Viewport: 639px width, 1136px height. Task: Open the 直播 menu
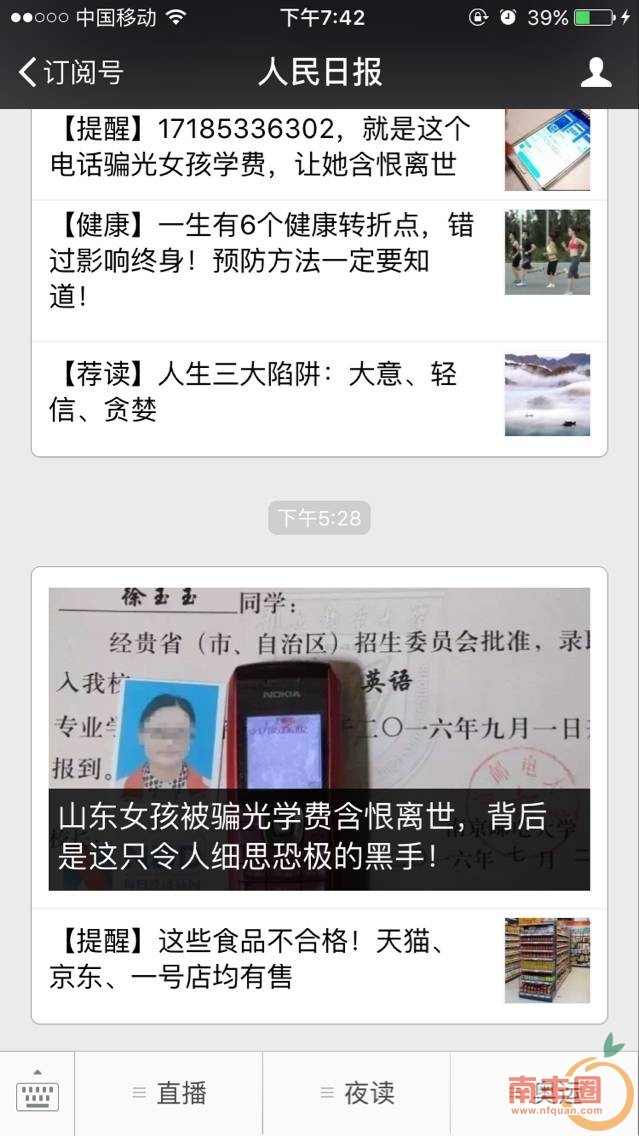170,1094
